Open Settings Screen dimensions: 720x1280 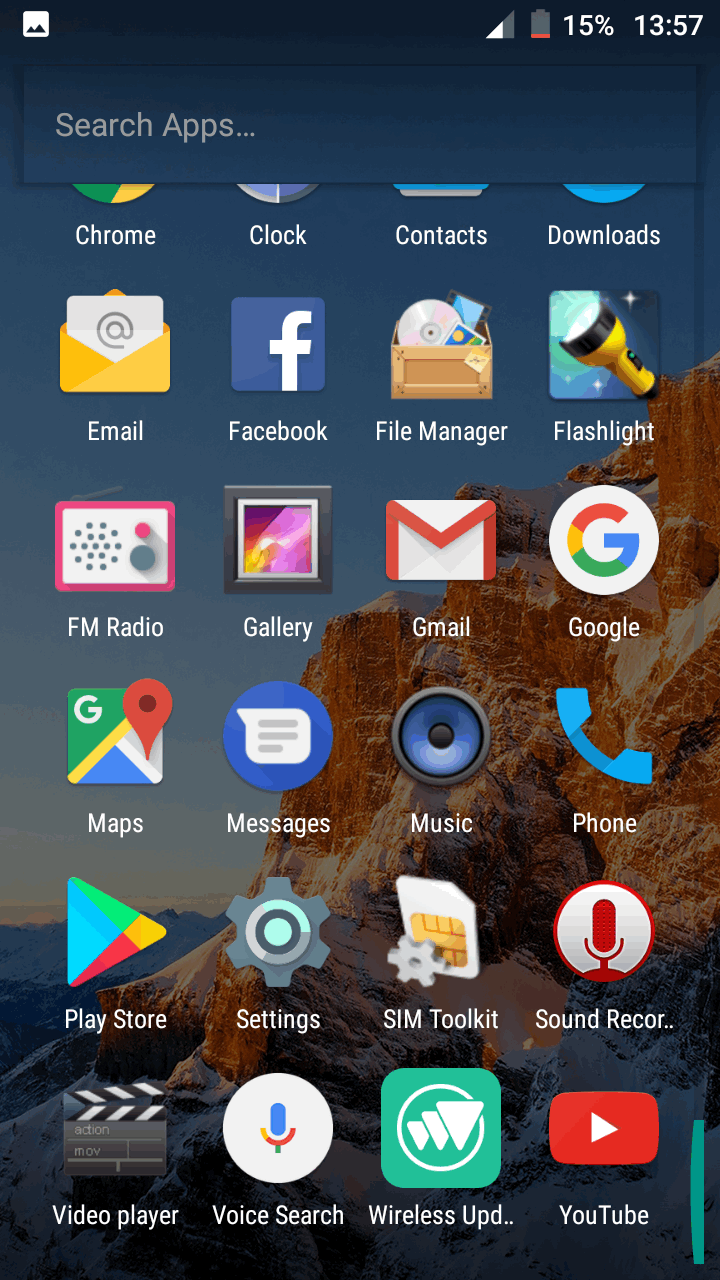coord(278,933)
